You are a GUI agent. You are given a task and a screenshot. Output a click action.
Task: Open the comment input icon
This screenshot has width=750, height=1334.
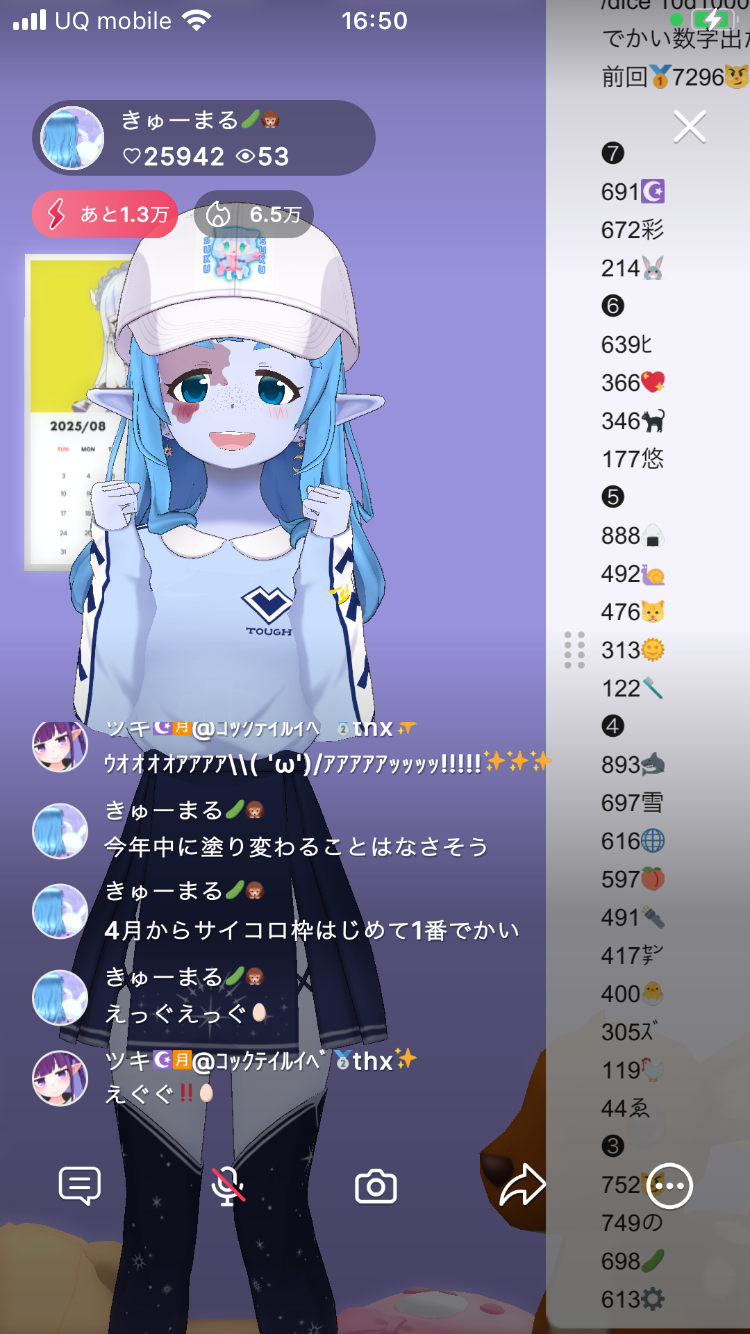point(80,1186)
